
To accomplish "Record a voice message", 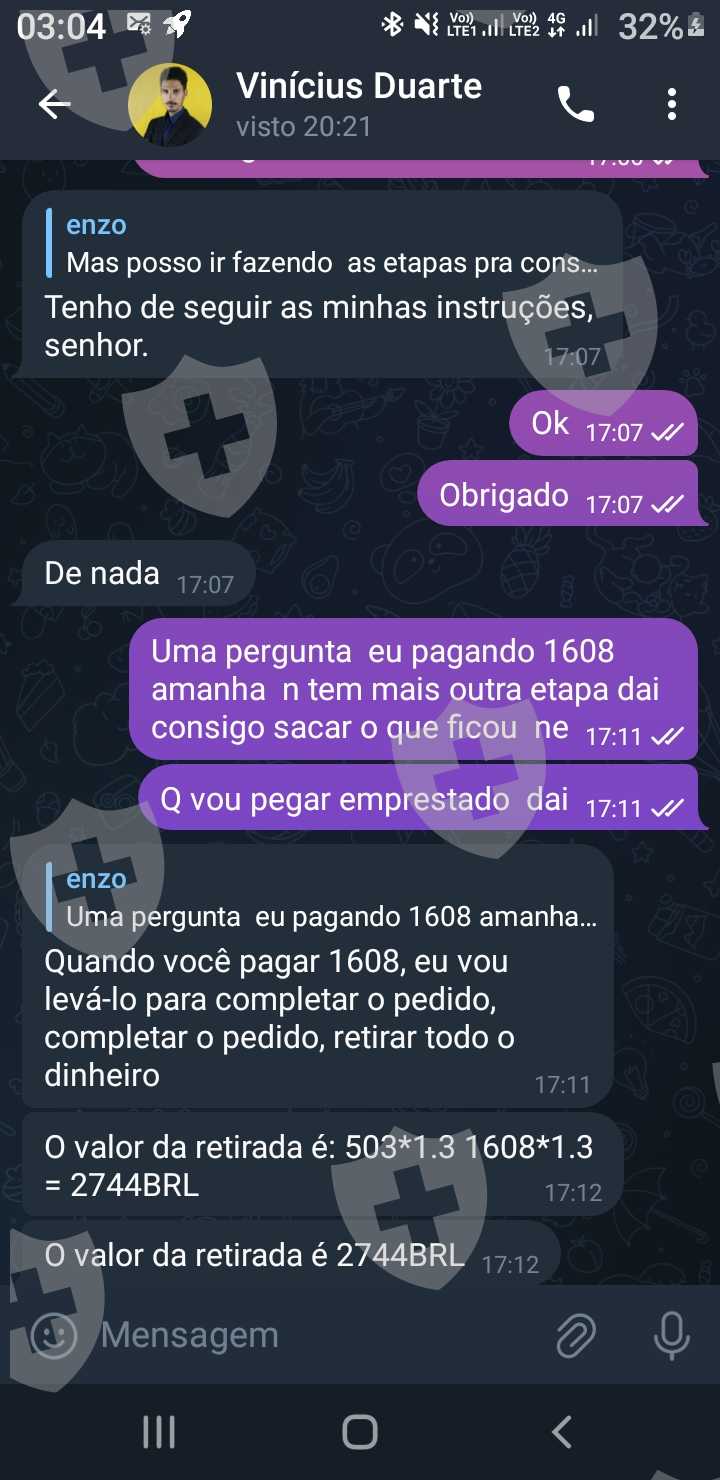I will [x=671, y=1335].
